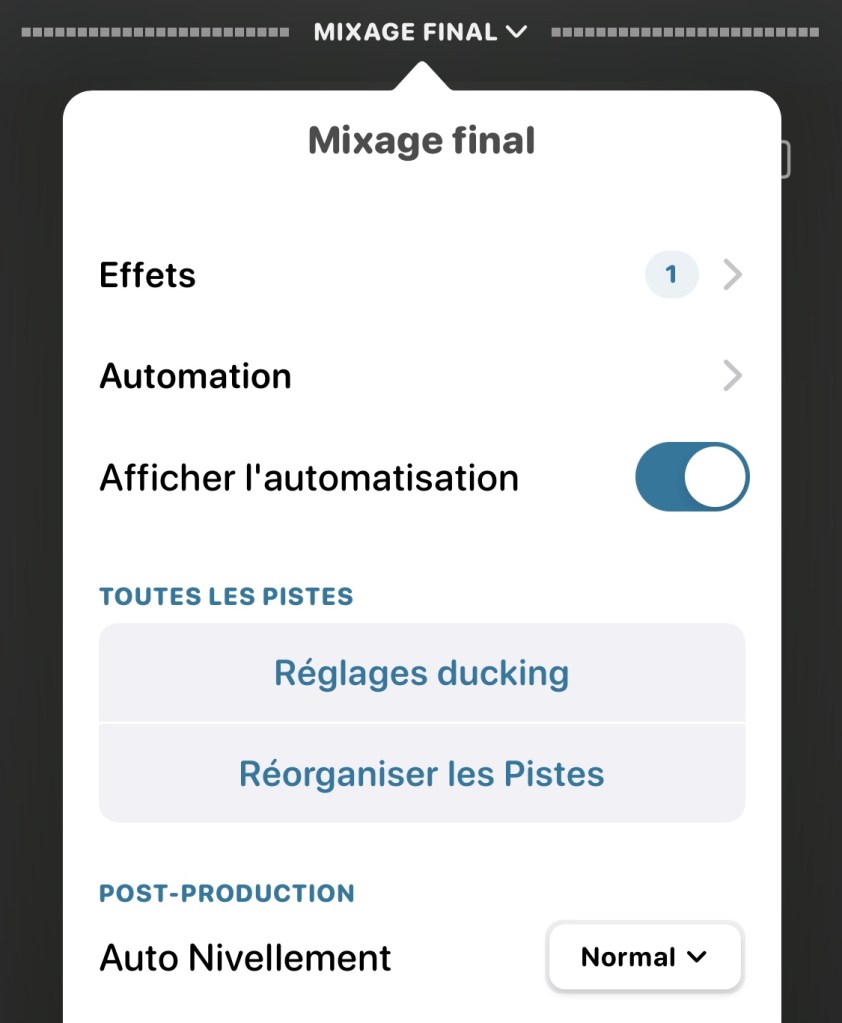Viewport: 842px width, 1023px height.
Task: Open the Automation settings row
Action: [421, 376]
